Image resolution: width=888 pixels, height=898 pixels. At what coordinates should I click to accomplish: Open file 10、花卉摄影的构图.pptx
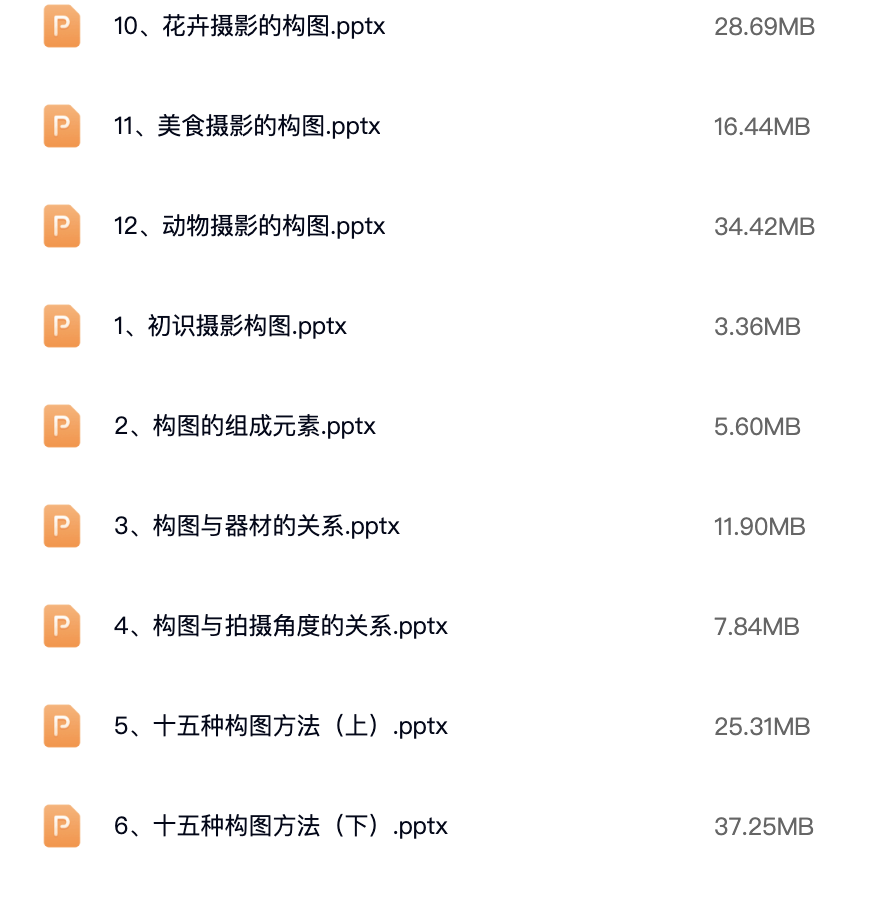[249, 26]
